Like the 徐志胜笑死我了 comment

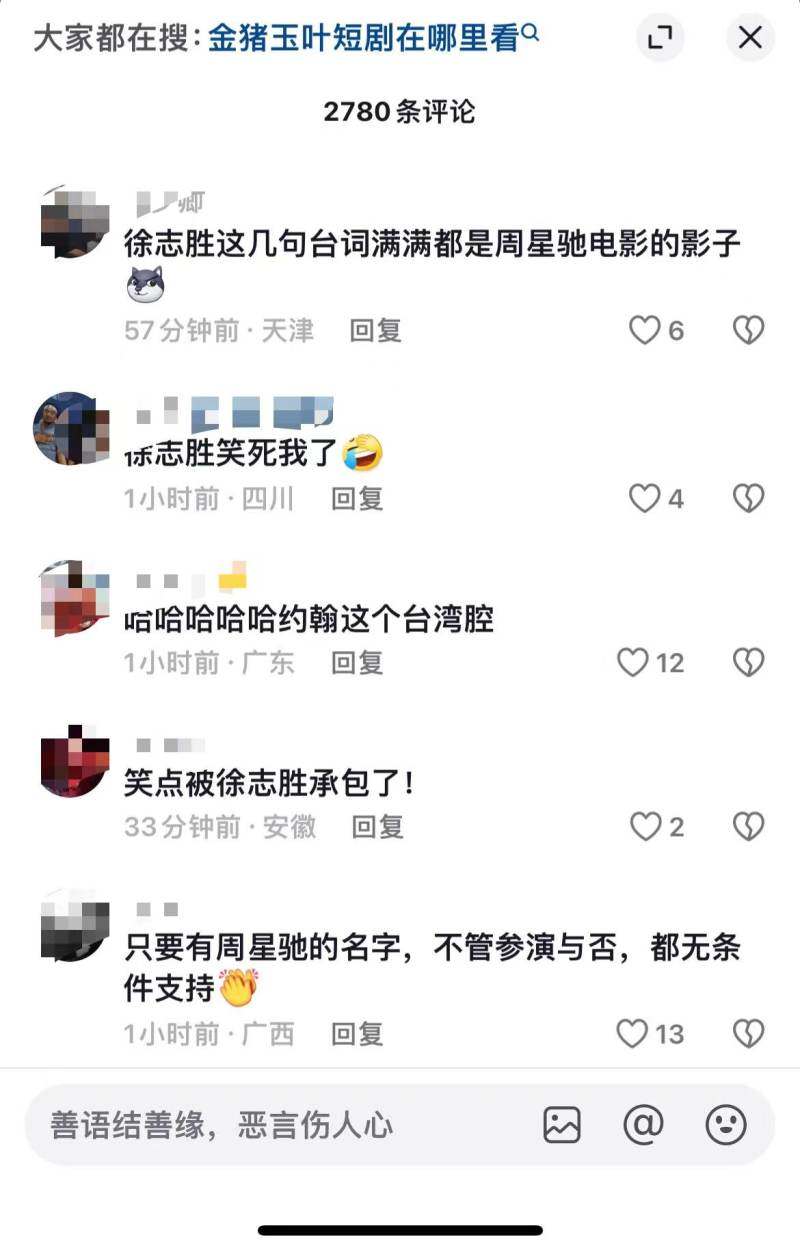coord(645,498)
